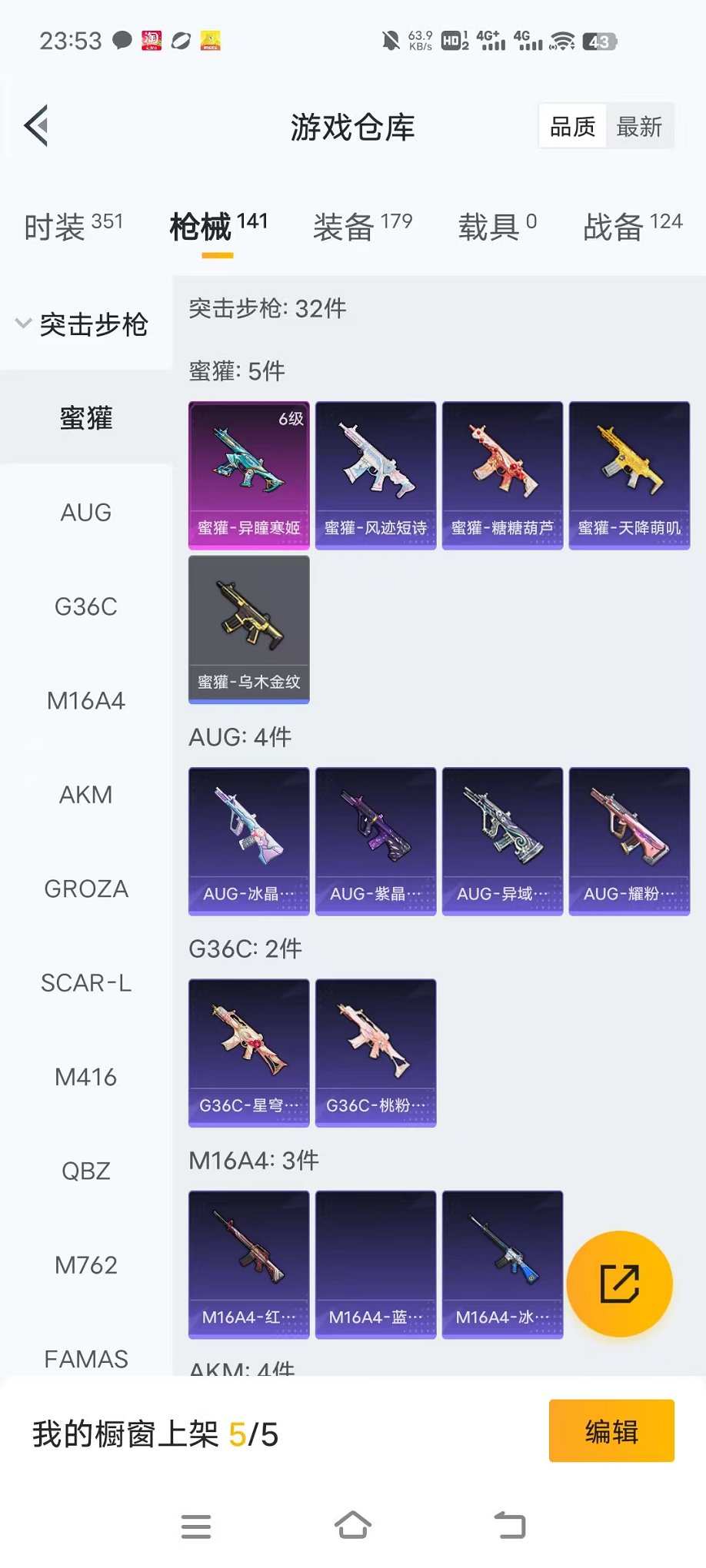Go back using the top-left arrow

(x=37, y=126)
